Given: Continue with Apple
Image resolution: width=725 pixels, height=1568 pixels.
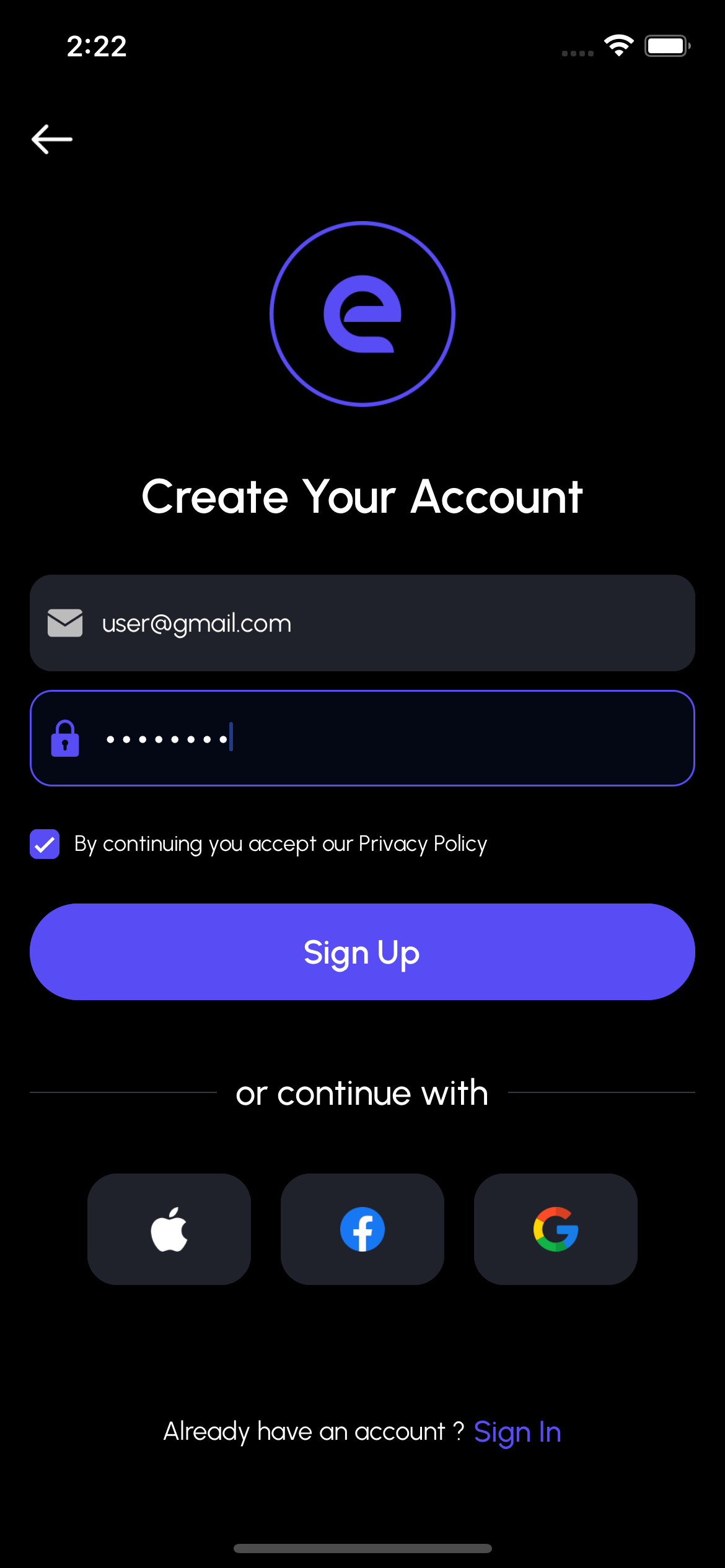Looking at the screenshot, I should tap(169, 1229).
